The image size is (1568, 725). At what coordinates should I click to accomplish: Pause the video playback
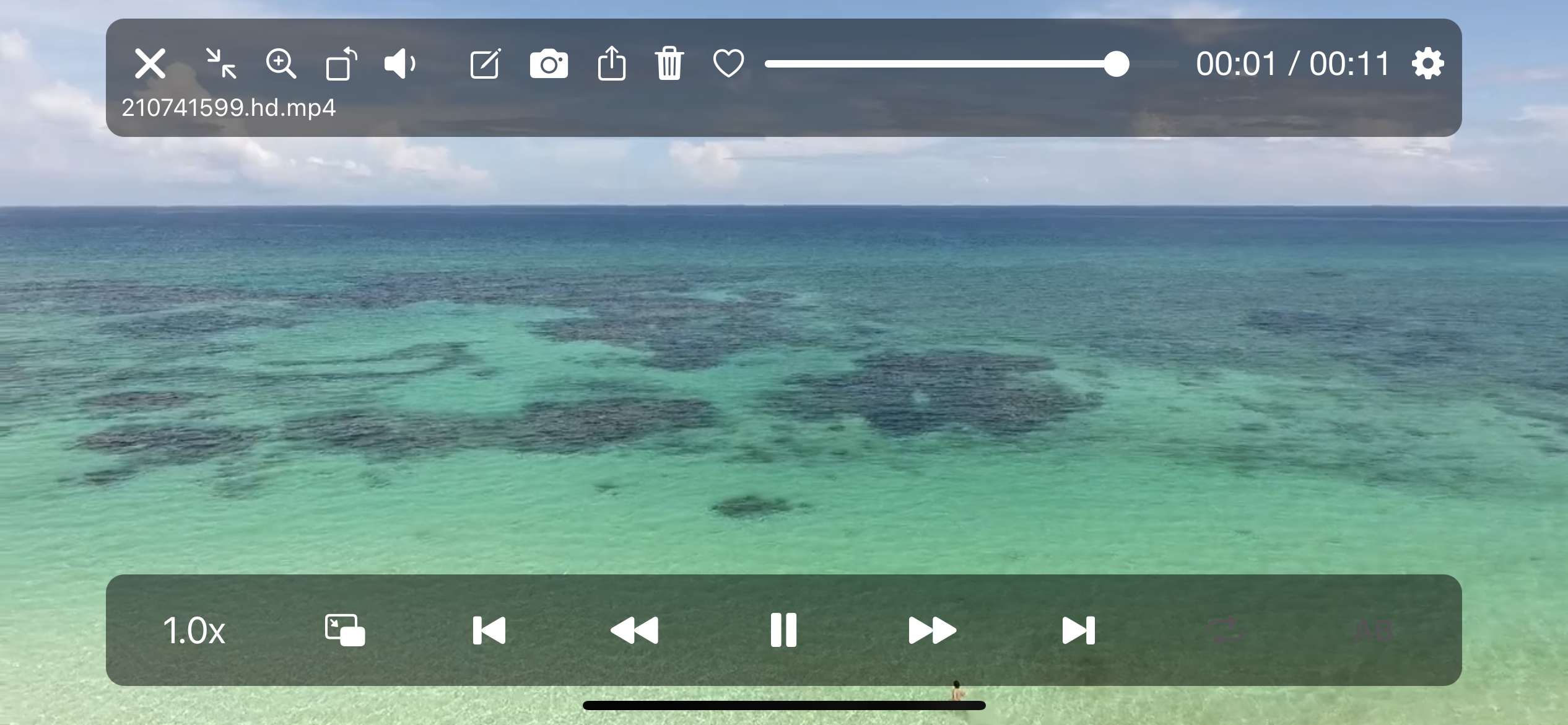[783, 630]
